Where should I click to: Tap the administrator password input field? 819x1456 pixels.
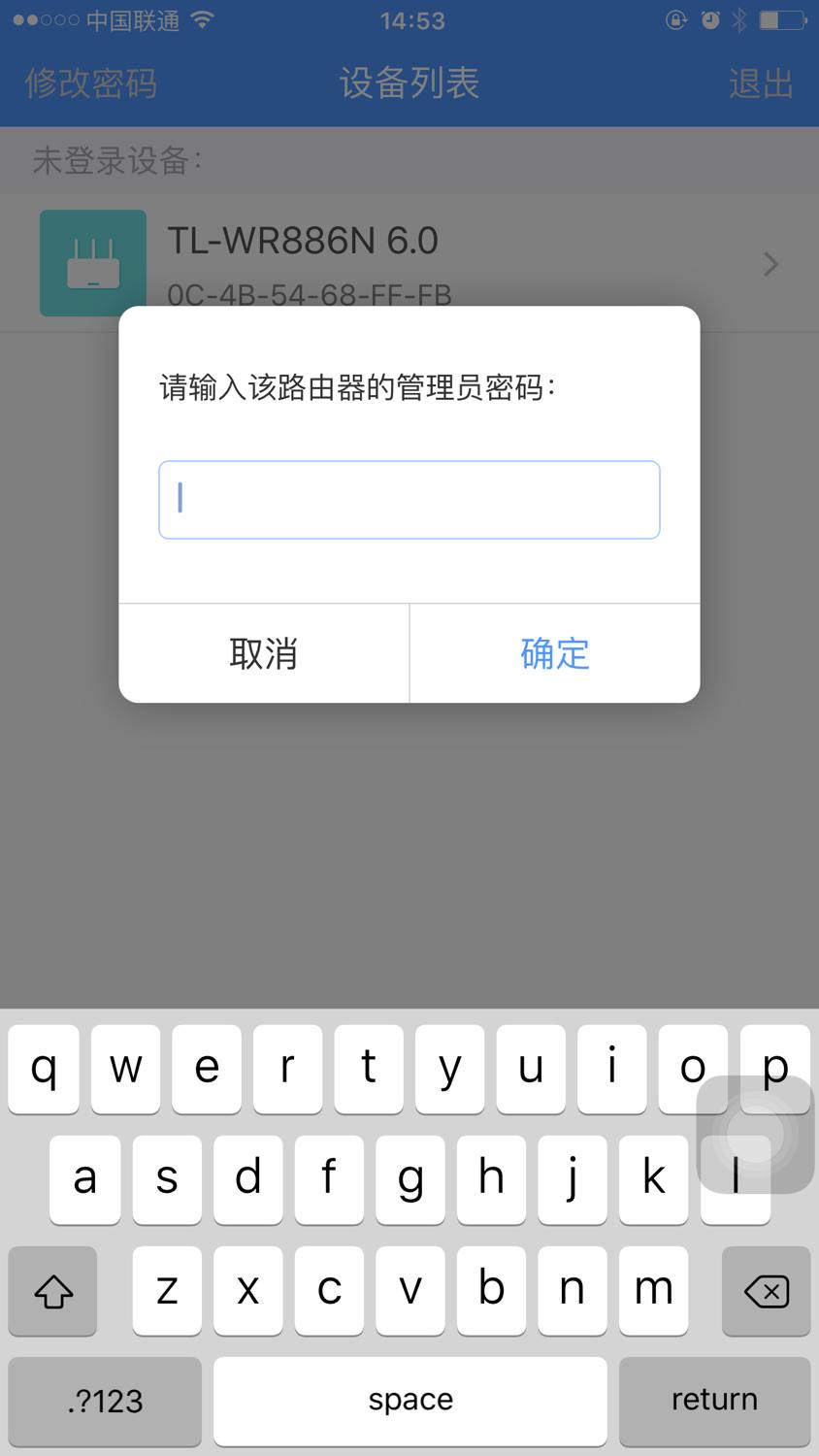409,500
